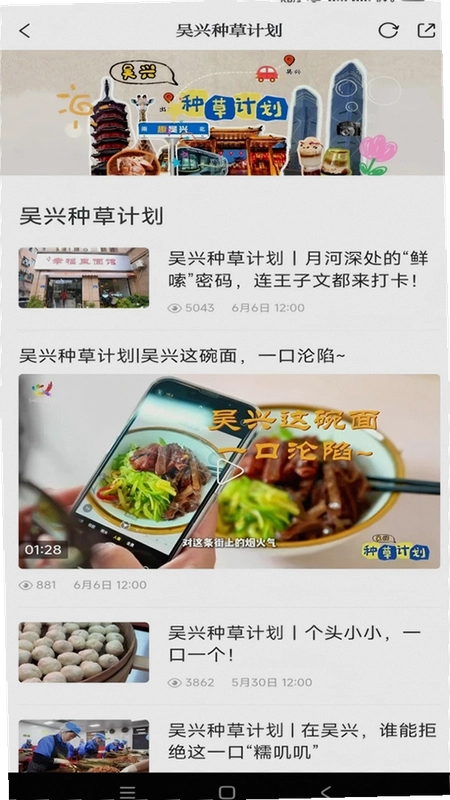The image size is (450, 800).
Task: Refresh the 吴兴种草计划 page
Action: coord(388,31)
